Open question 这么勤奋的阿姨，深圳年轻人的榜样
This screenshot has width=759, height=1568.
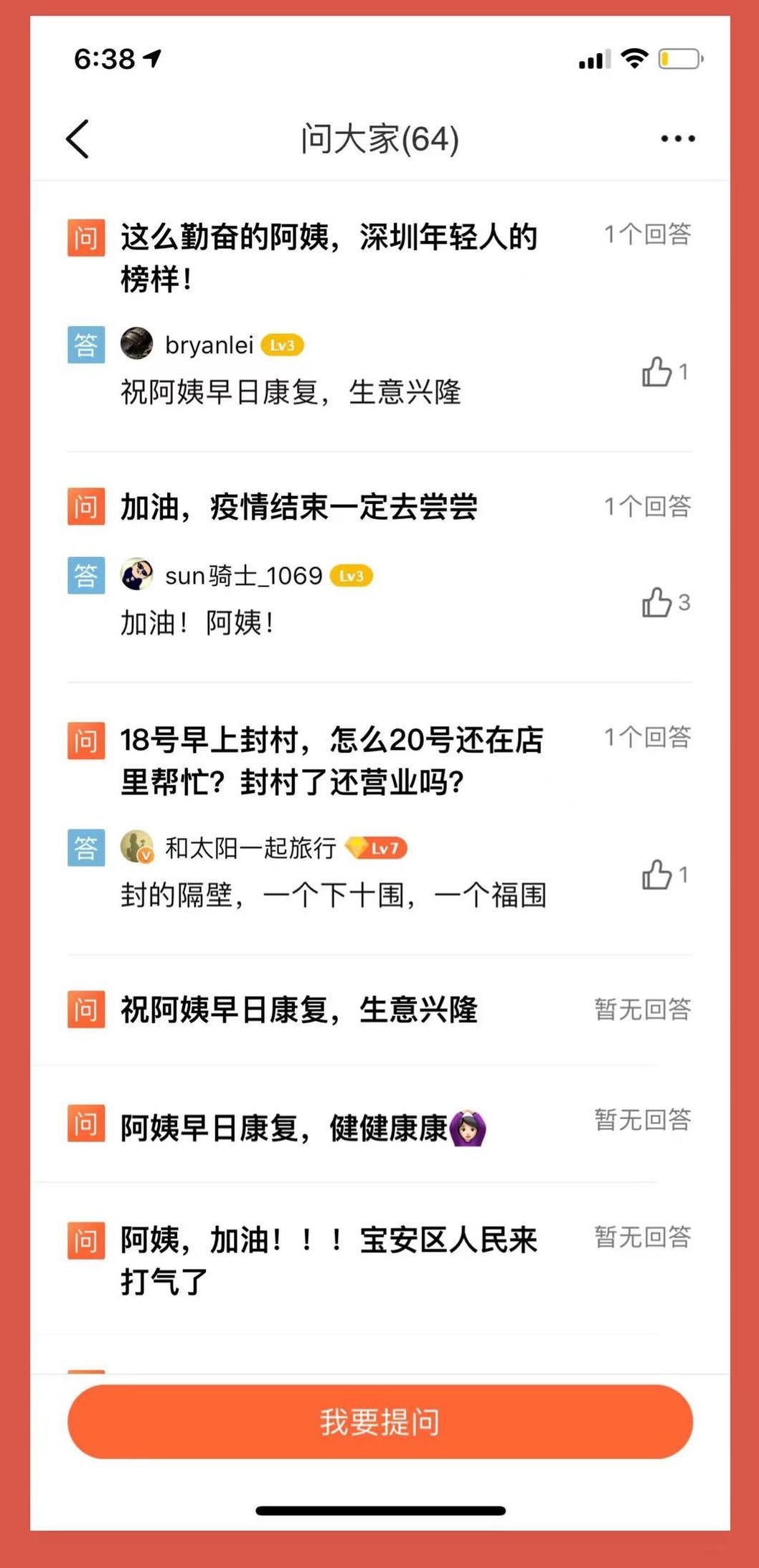[329, 257]
